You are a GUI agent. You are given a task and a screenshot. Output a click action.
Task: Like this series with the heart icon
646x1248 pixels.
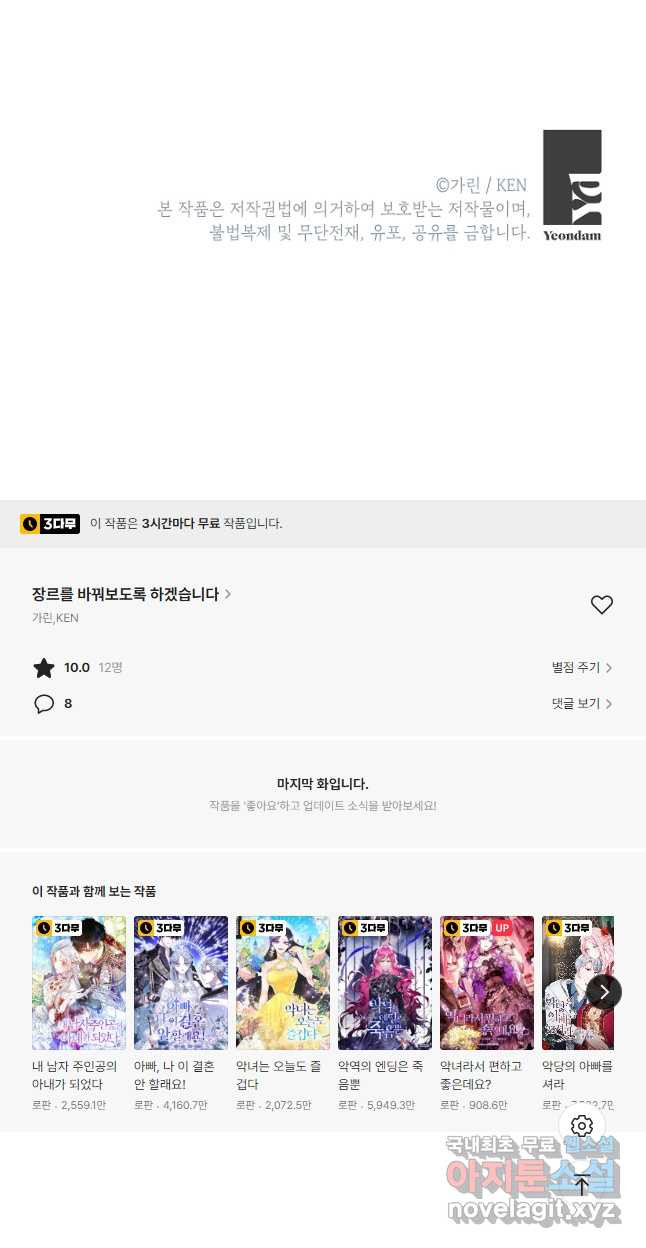pos(601,604)
